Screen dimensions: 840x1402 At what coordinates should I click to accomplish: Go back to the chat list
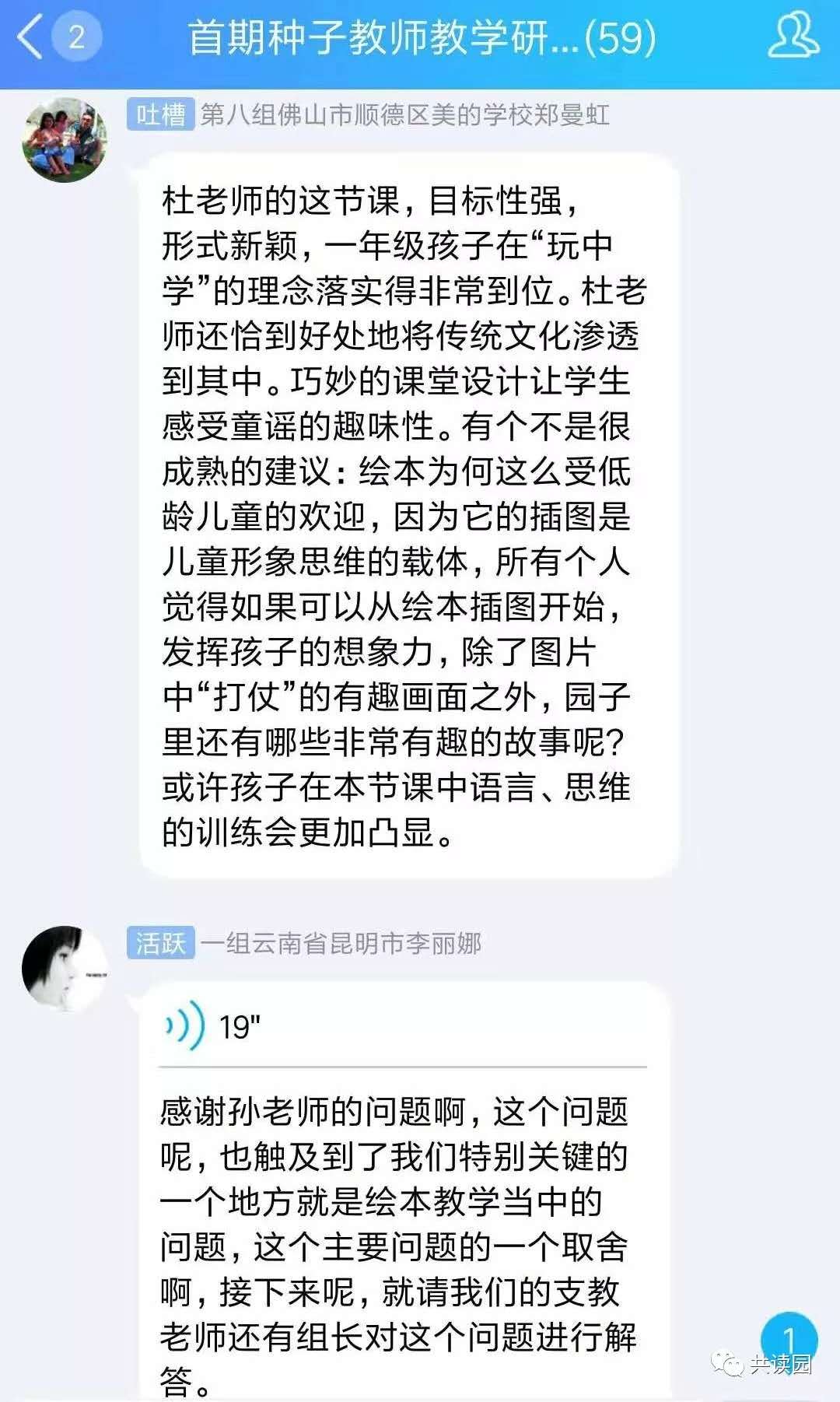(31, 37)
